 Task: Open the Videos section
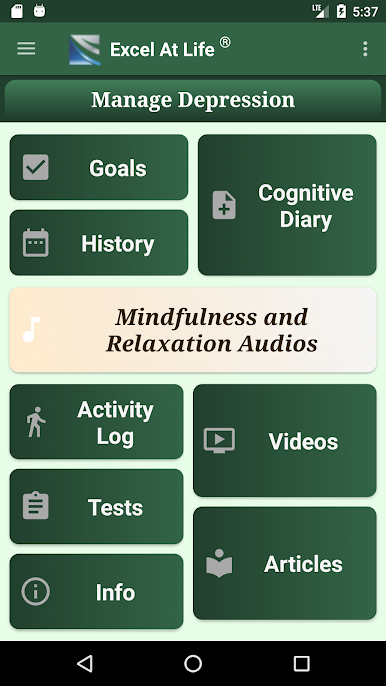[x=285, y=441]
